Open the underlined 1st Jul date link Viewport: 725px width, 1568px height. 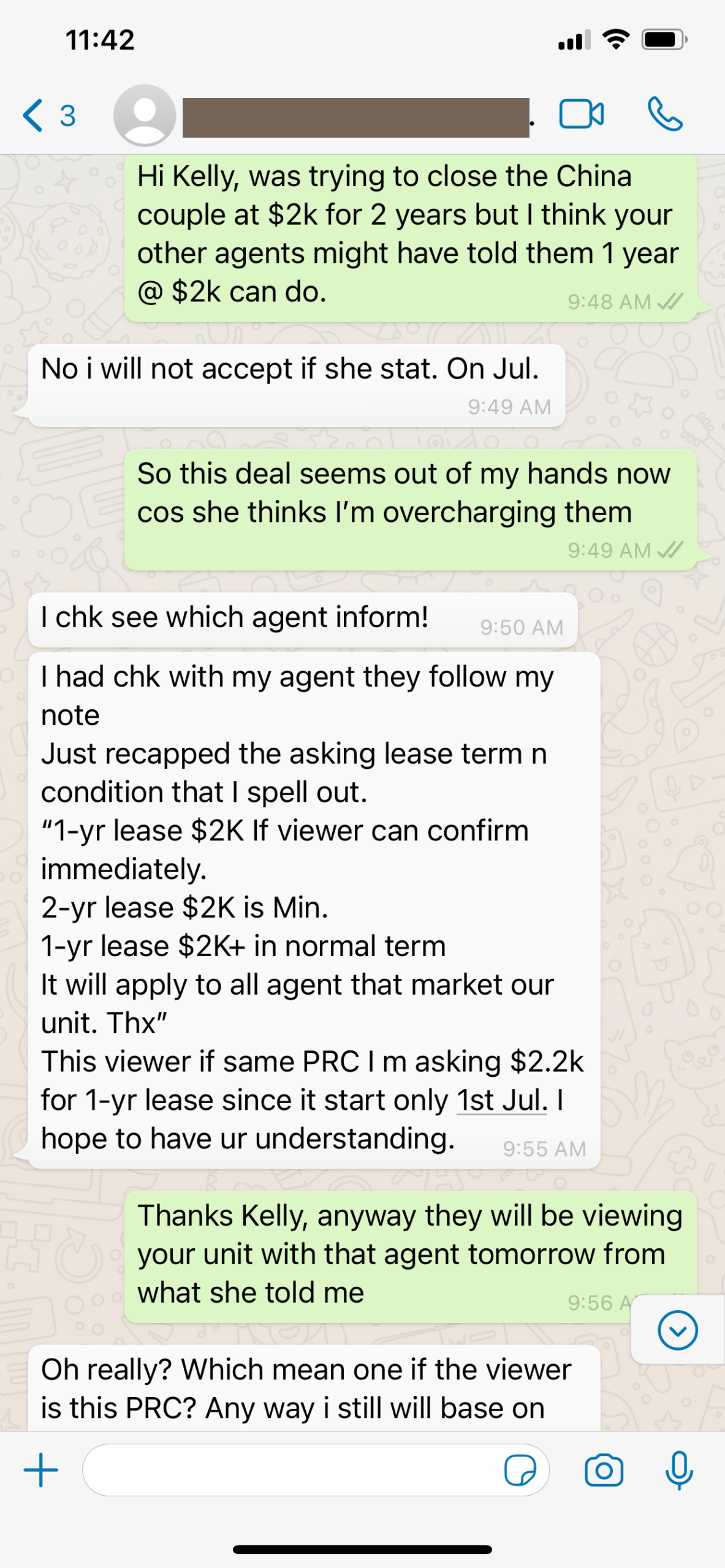point(502,1100)
